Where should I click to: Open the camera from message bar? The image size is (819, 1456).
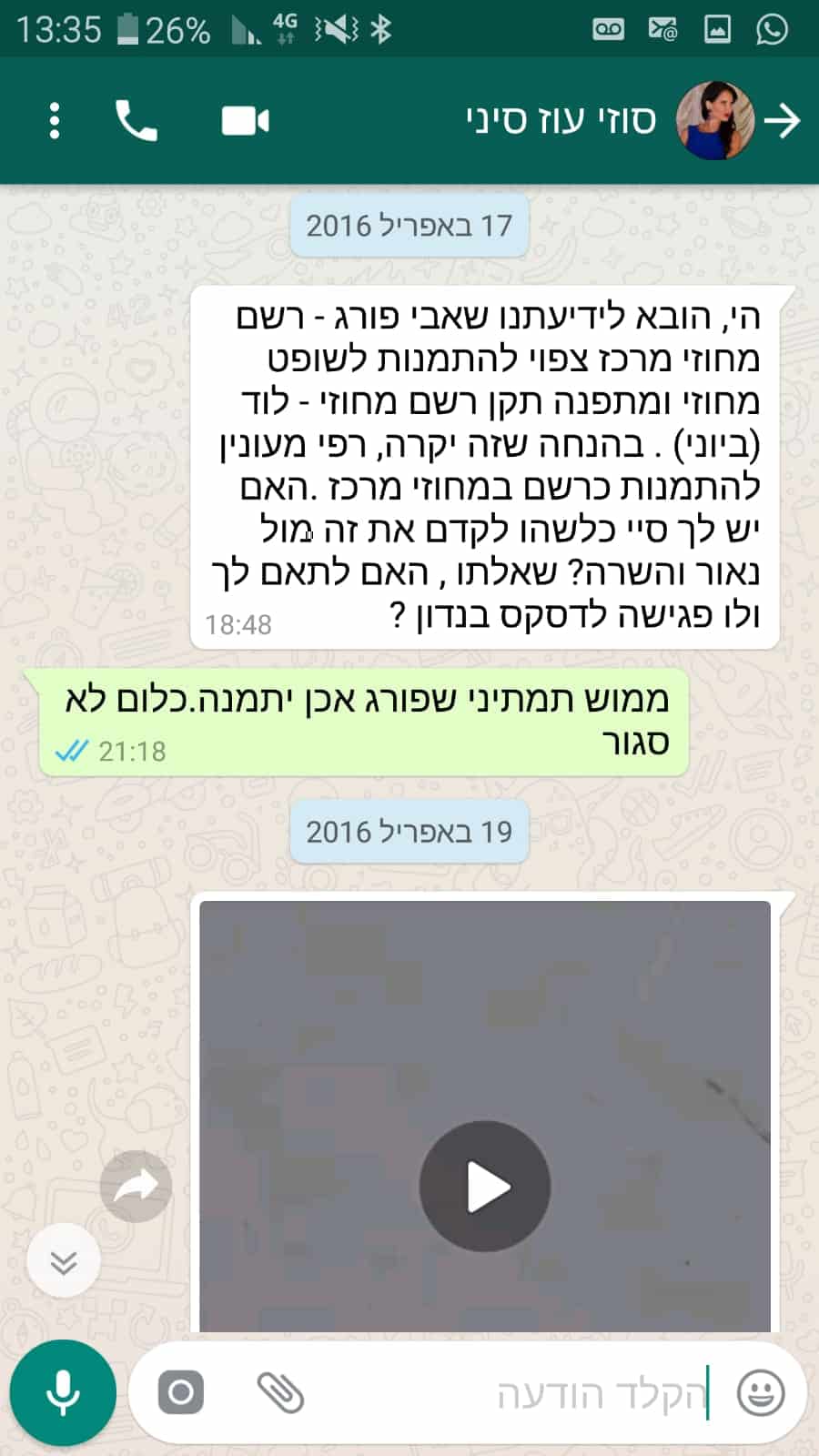click(180, 1392)
